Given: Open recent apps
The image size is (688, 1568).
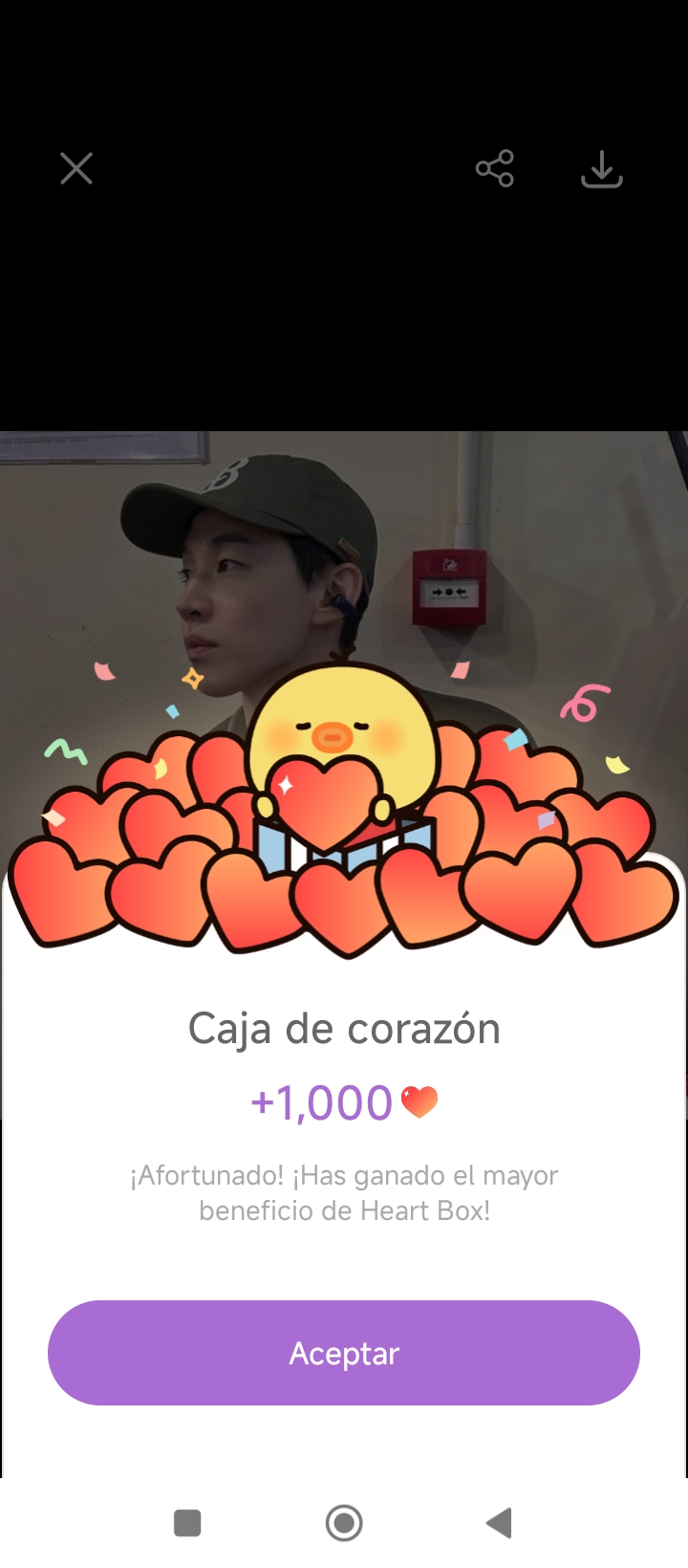Looking at the screenshot, I should coord(187,1523).
